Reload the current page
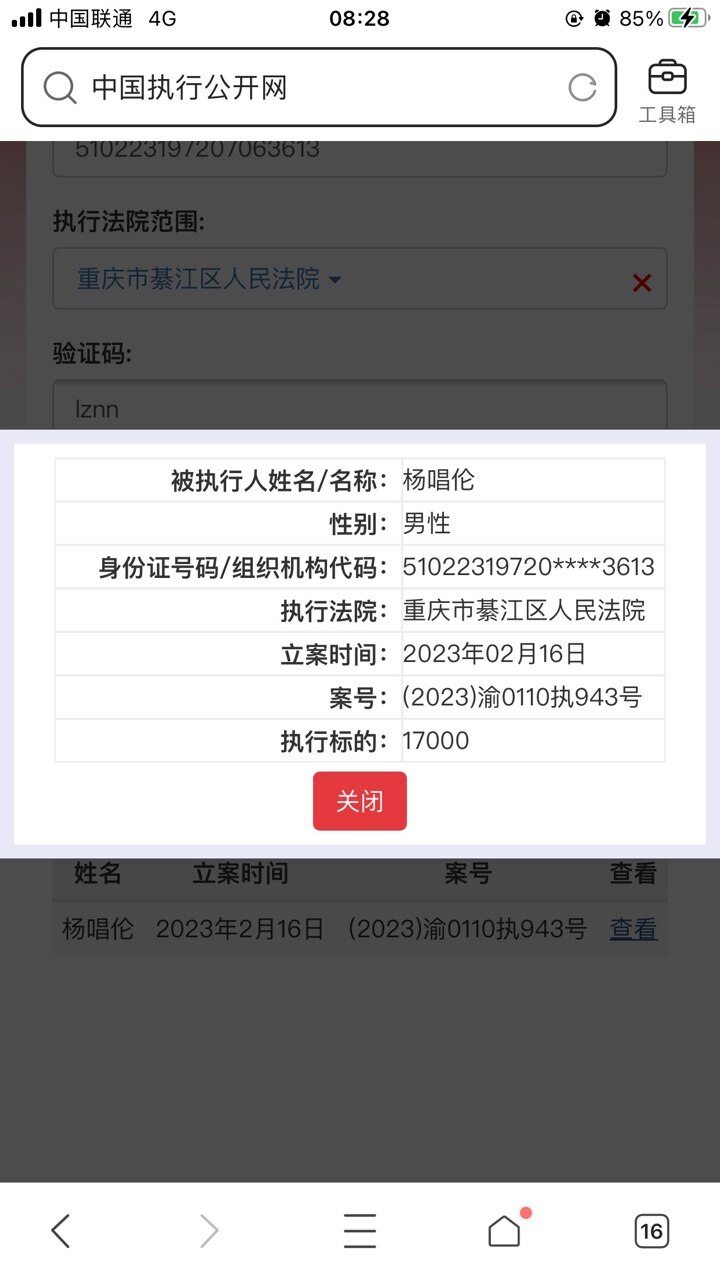Image resolution: width=720 pixels, height=1280 pixels. click(x=582, y=88)
